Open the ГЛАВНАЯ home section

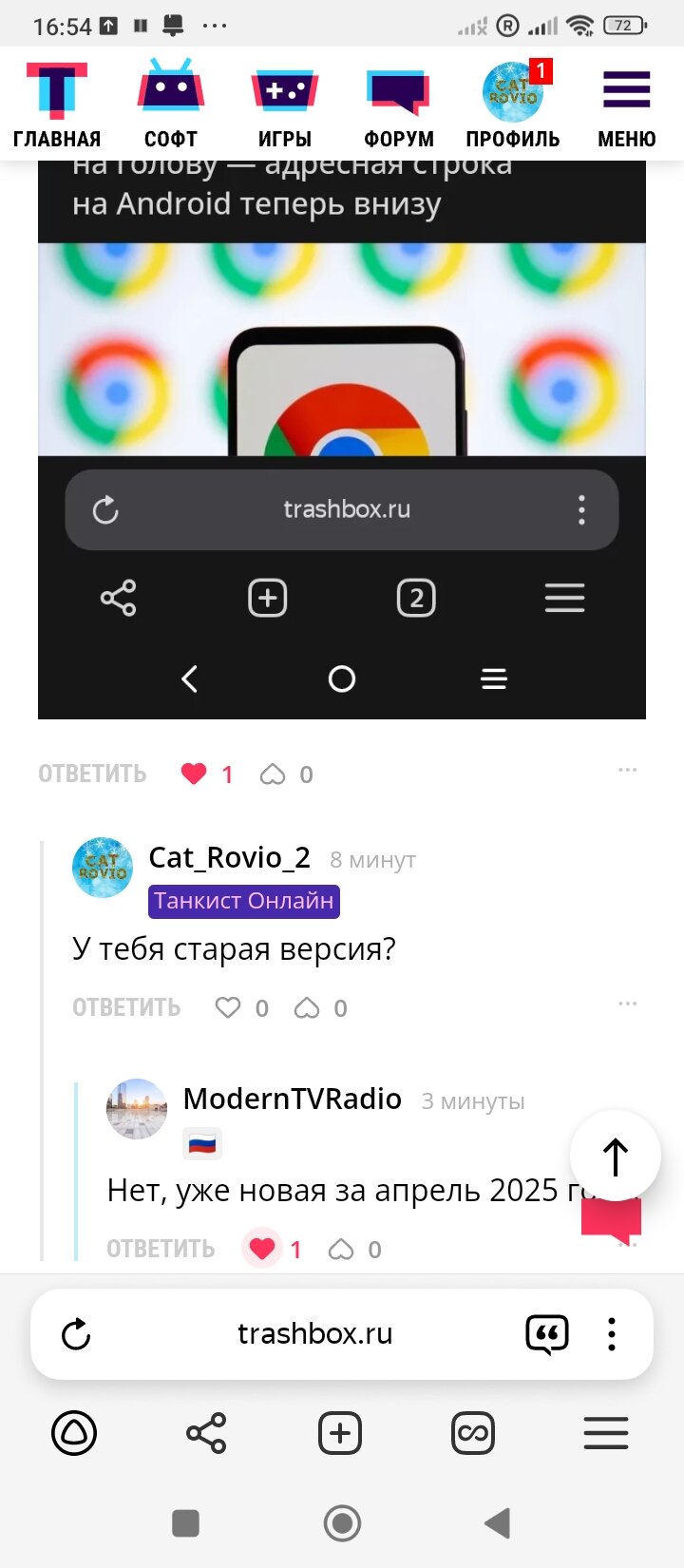point(57,105)
